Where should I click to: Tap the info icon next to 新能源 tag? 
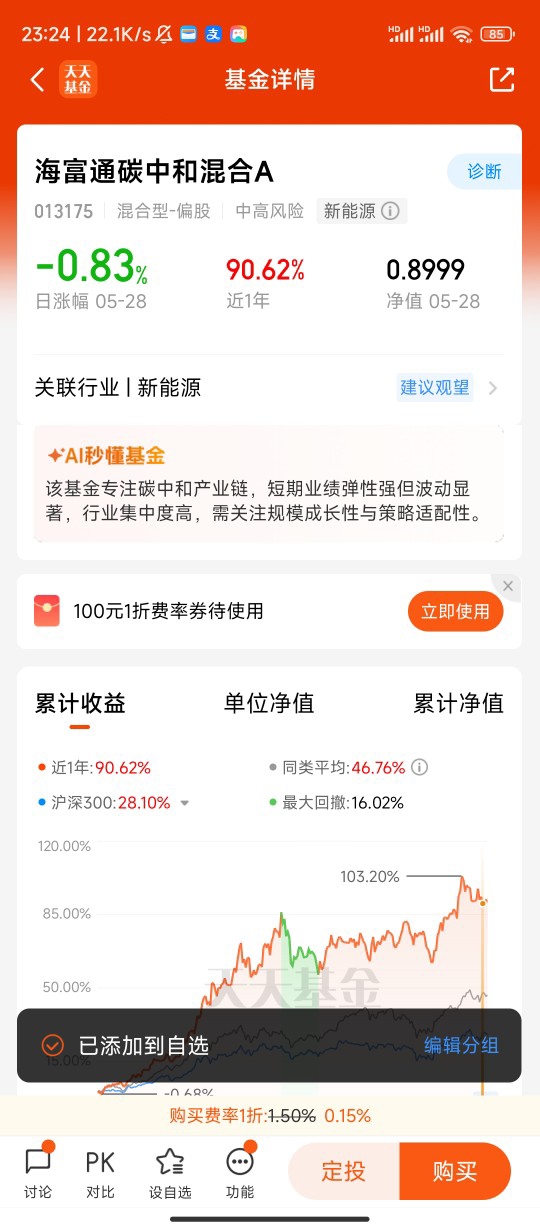click(x=391, y=211)
